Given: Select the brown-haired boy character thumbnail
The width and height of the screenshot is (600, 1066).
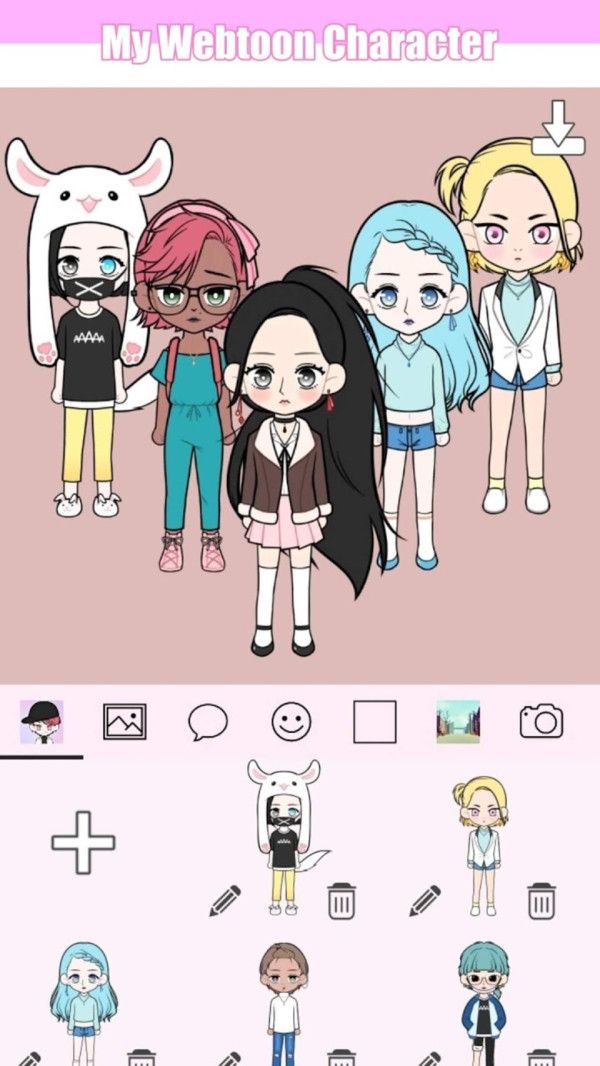Looking at the screenshot, I should tap(284, 1000).
